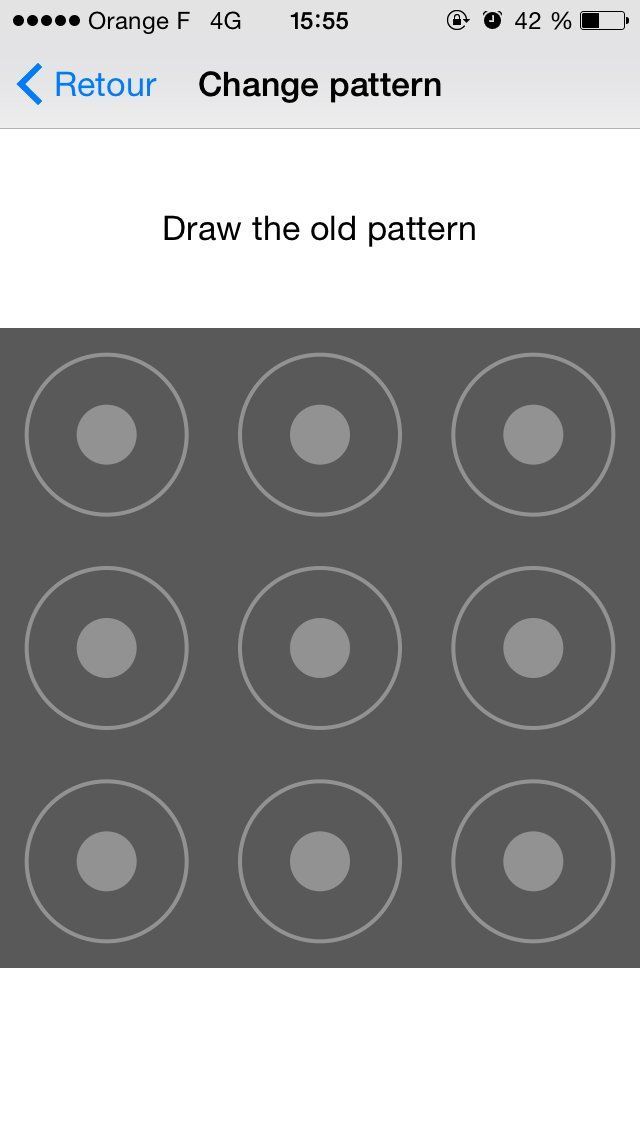
Task: Touch the middle-right pattern dot
Action: (533, 648)
